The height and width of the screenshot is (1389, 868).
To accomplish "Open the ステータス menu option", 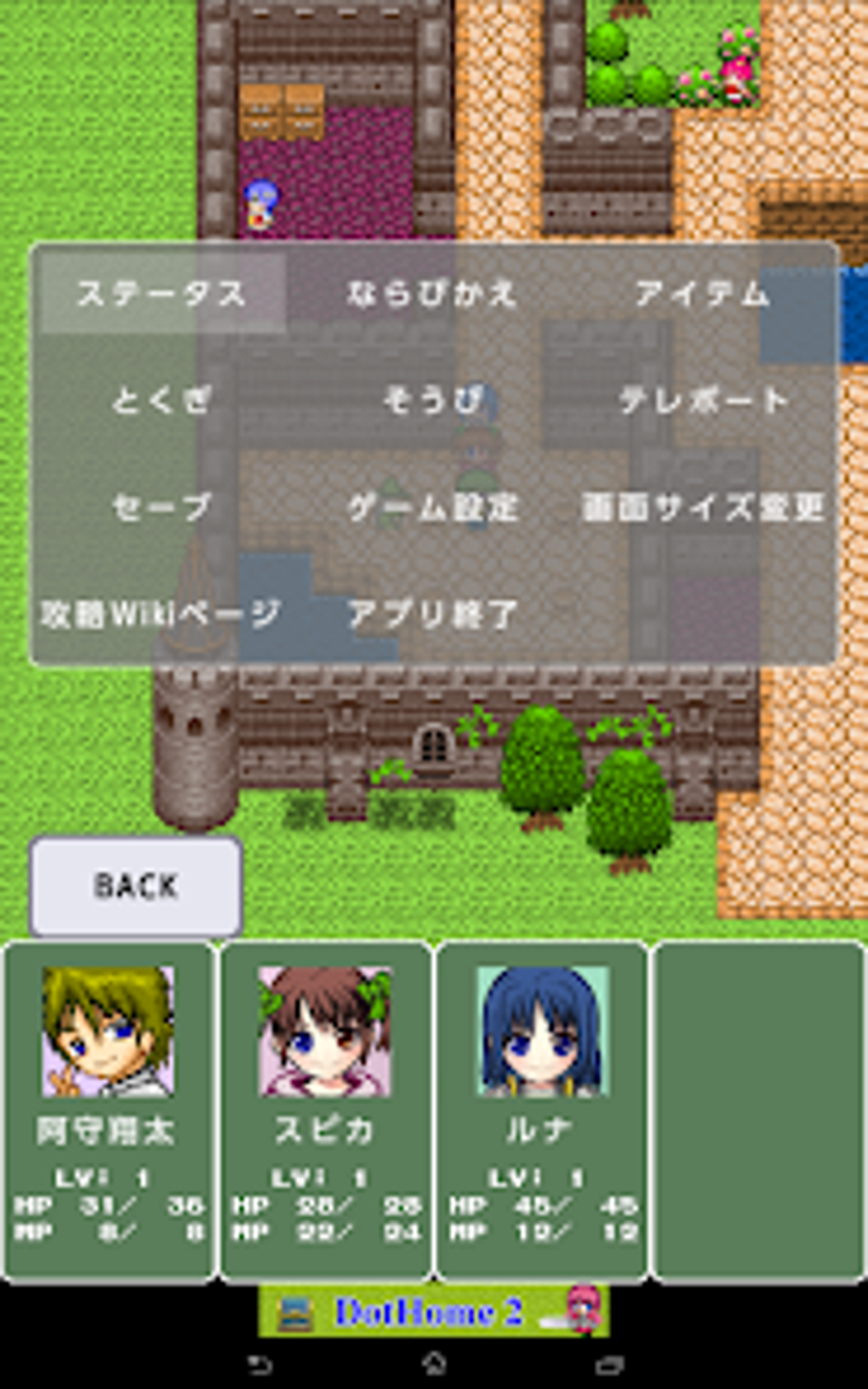I will point(162,294).
